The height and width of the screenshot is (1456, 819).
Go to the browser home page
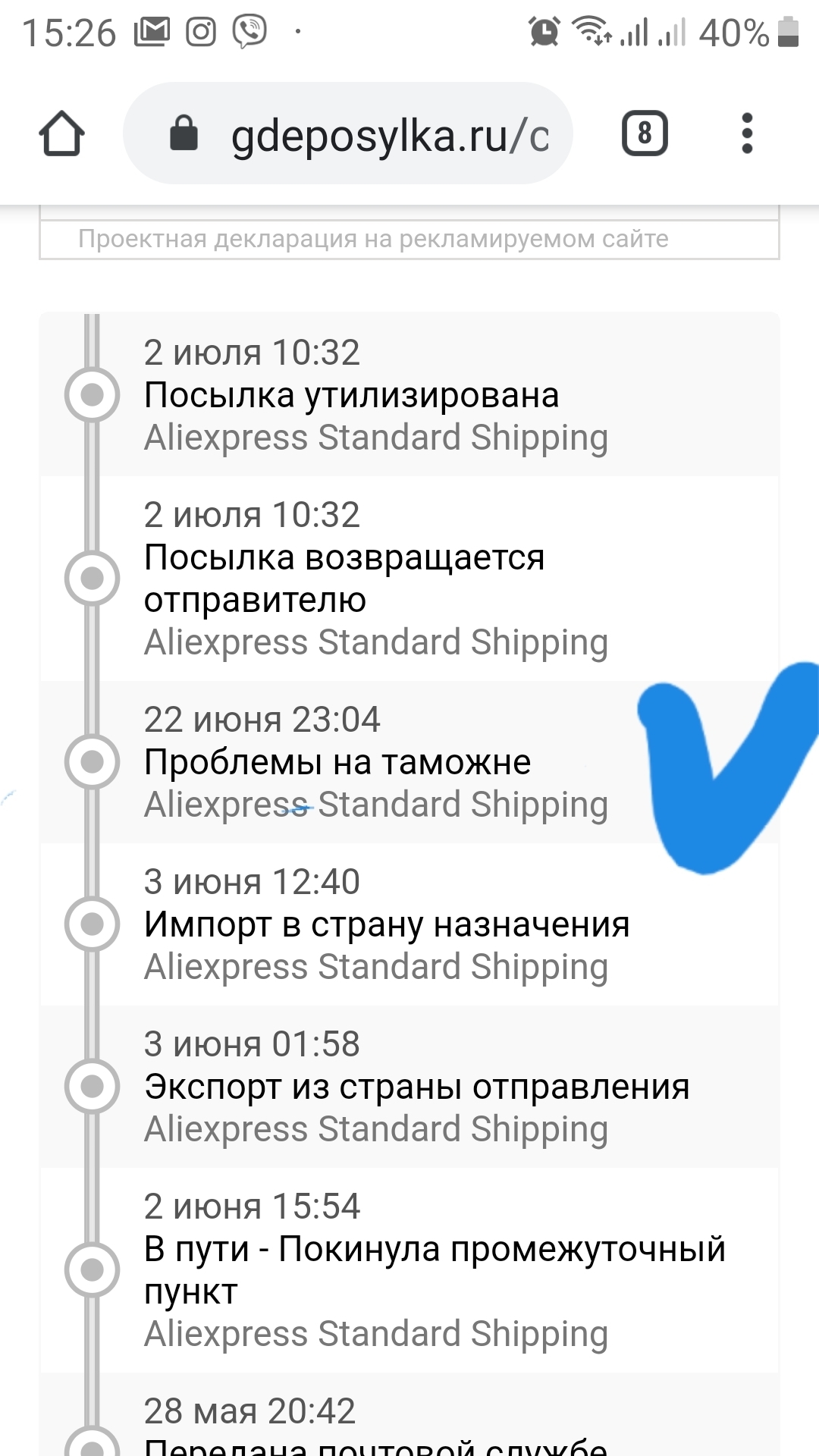(x=61, y=134)
